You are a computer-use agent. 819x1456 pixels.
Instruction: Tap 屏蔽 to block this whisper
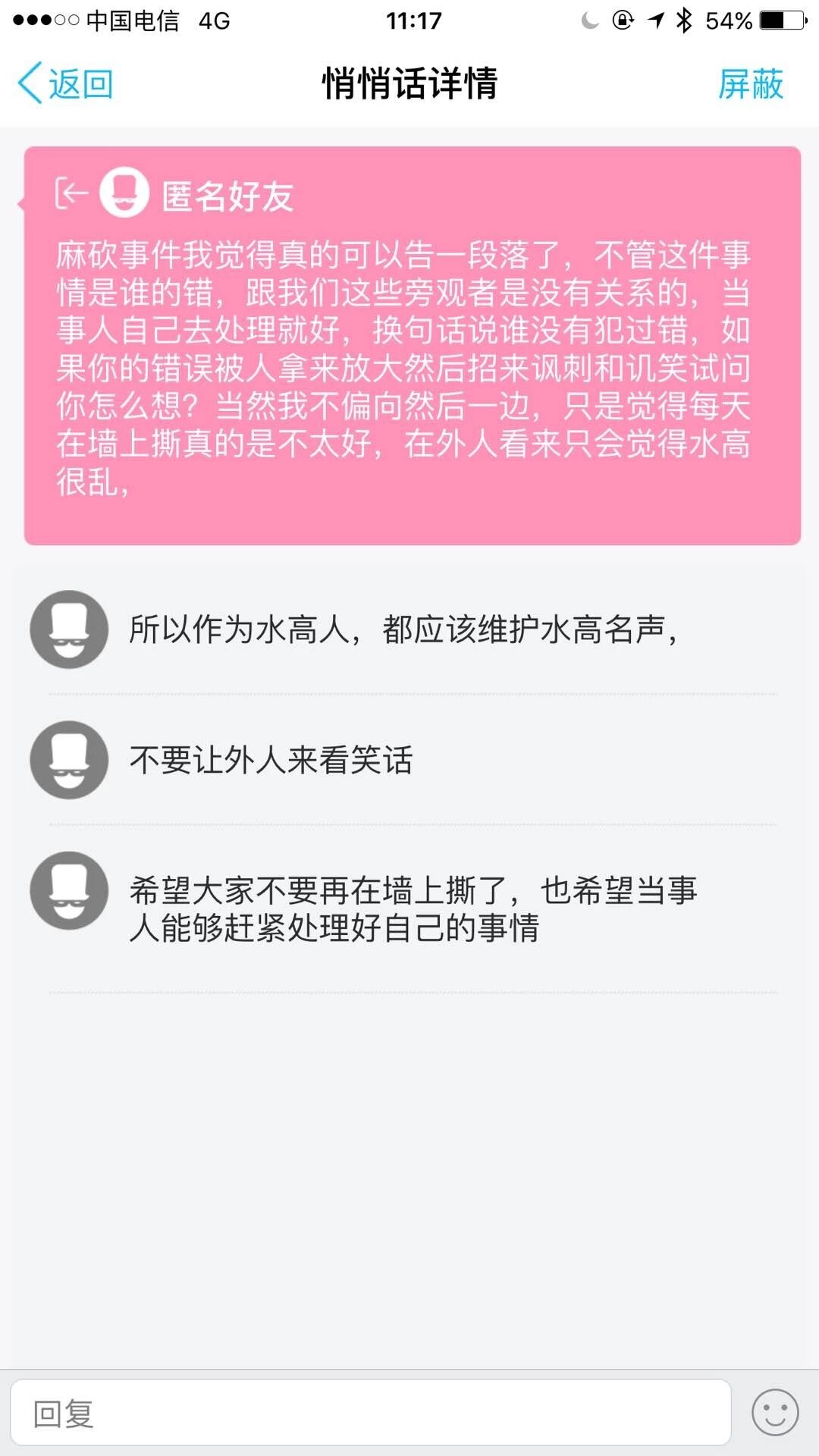pos(750,83)
